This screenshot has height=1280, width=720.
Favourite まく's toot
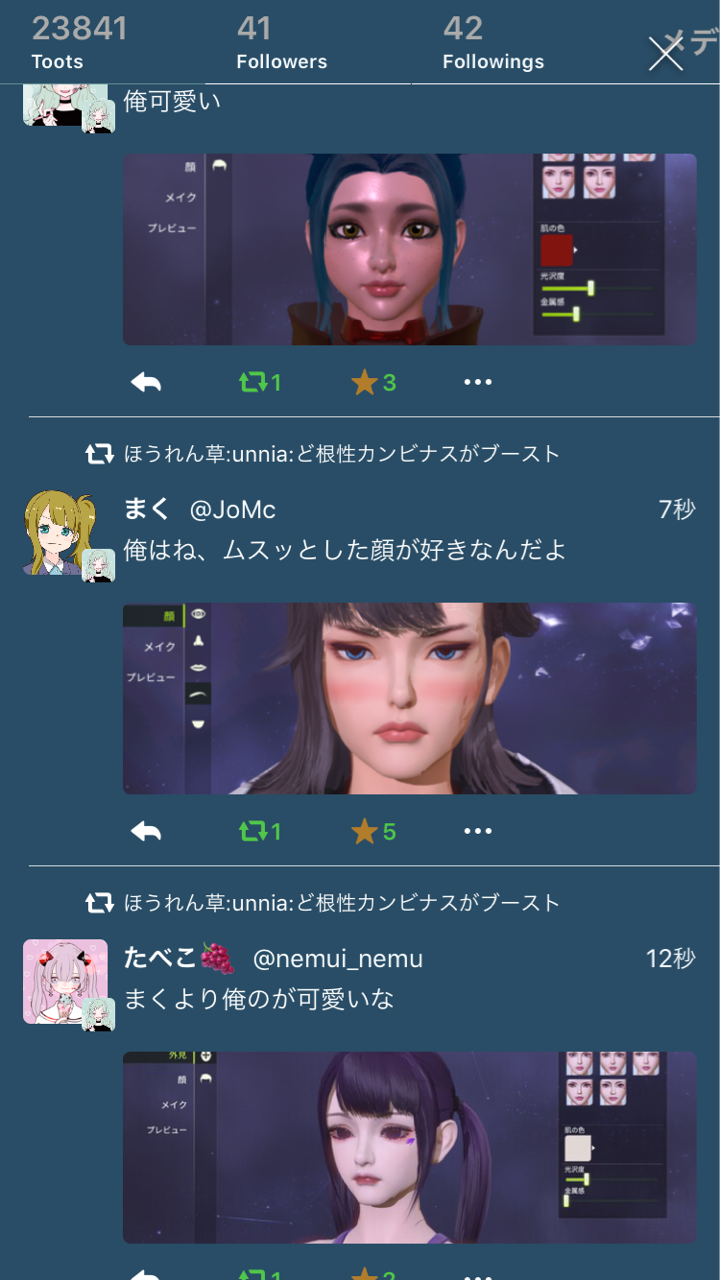click(x=374, y=831)
